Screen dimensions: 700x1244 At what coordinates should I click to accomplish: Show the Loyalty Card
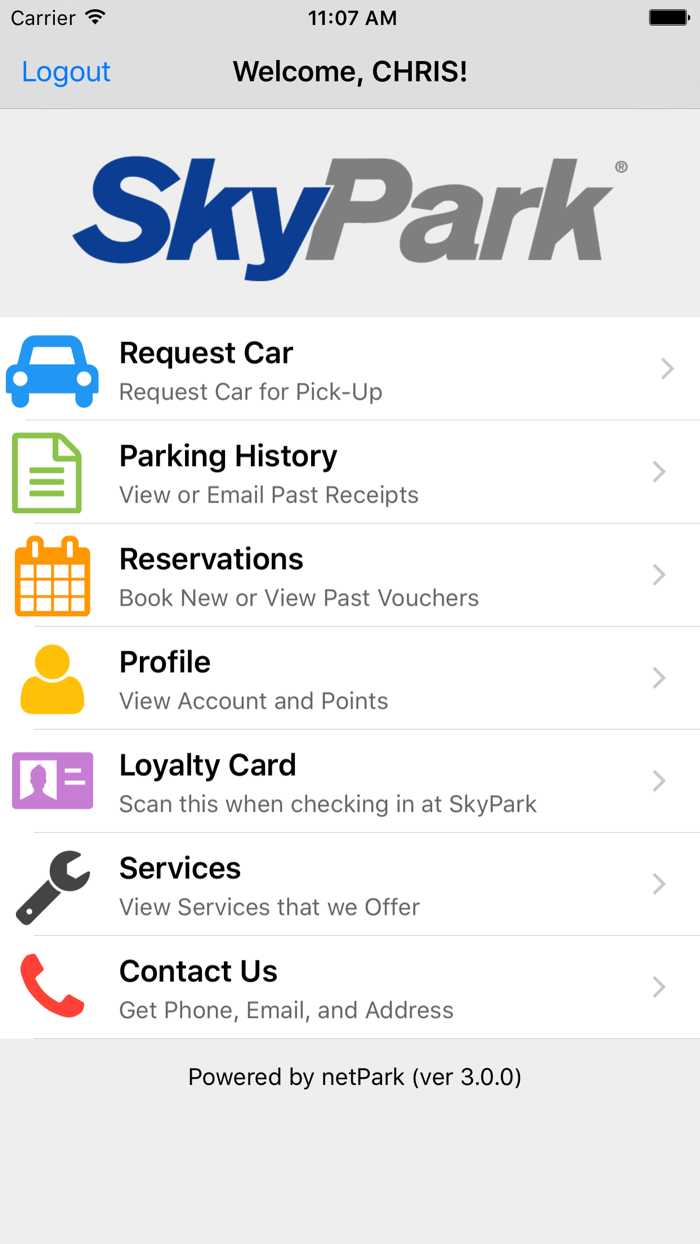tap(350, 782)
